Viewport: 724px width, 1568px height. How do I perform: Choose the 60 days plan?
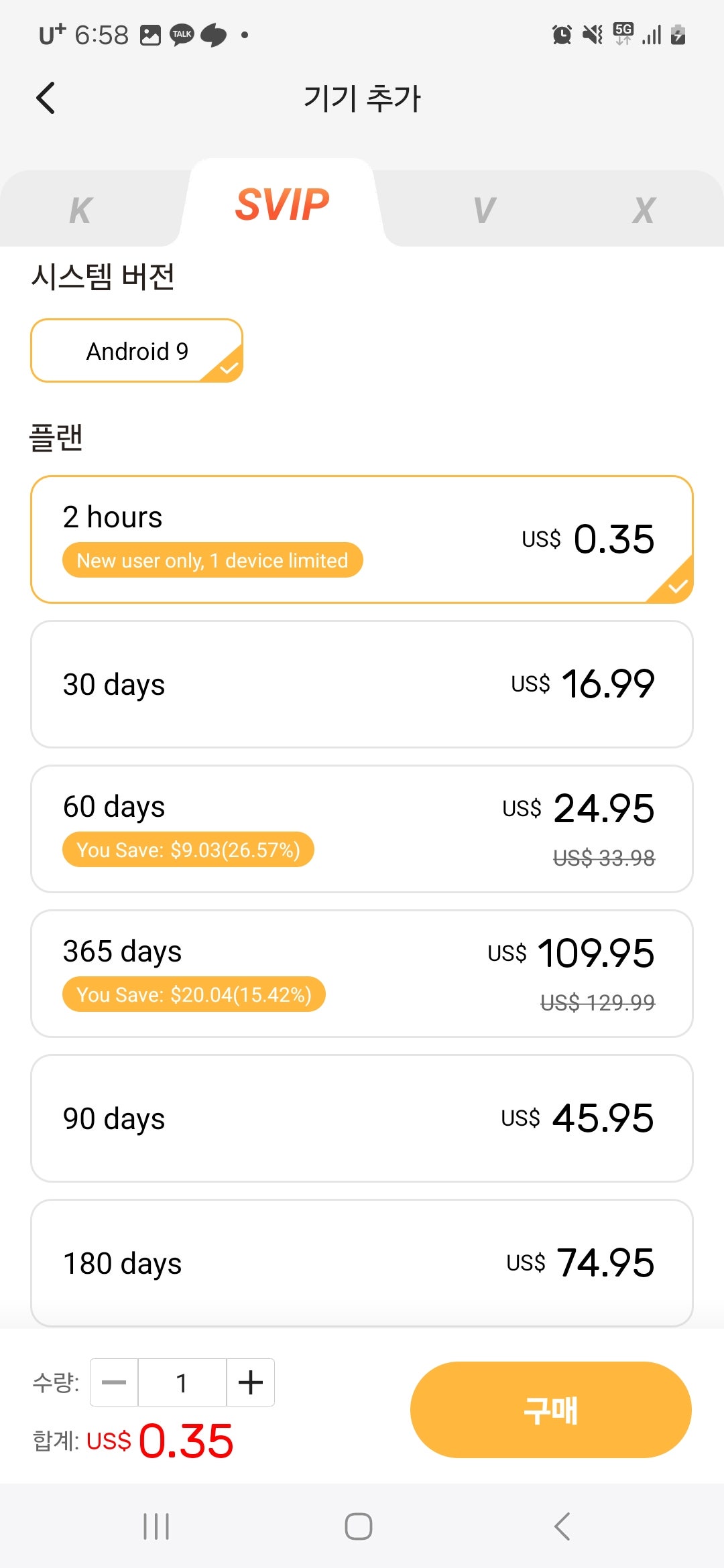click(362, 829)
